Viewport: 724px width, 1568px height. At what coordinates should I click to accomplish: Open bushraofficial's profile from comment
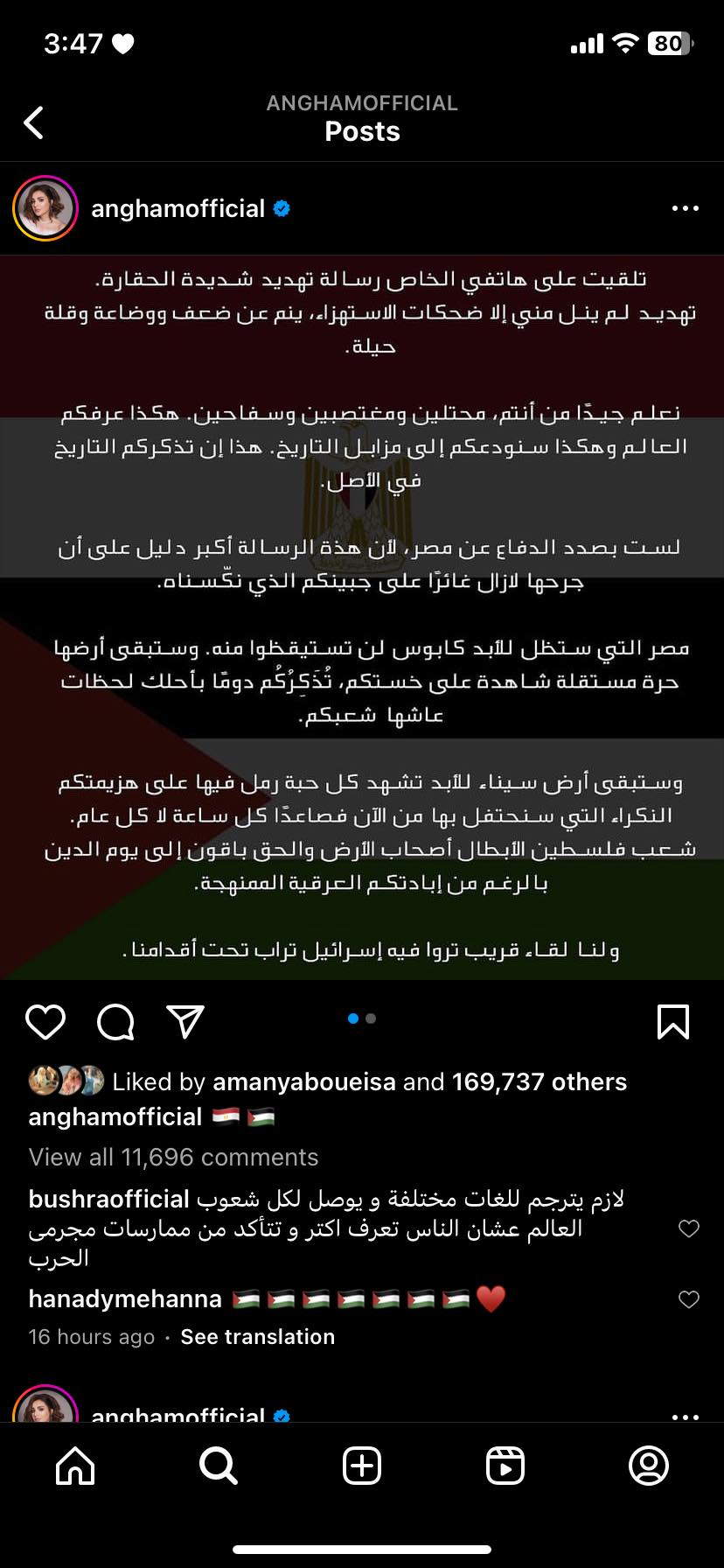108,1199
